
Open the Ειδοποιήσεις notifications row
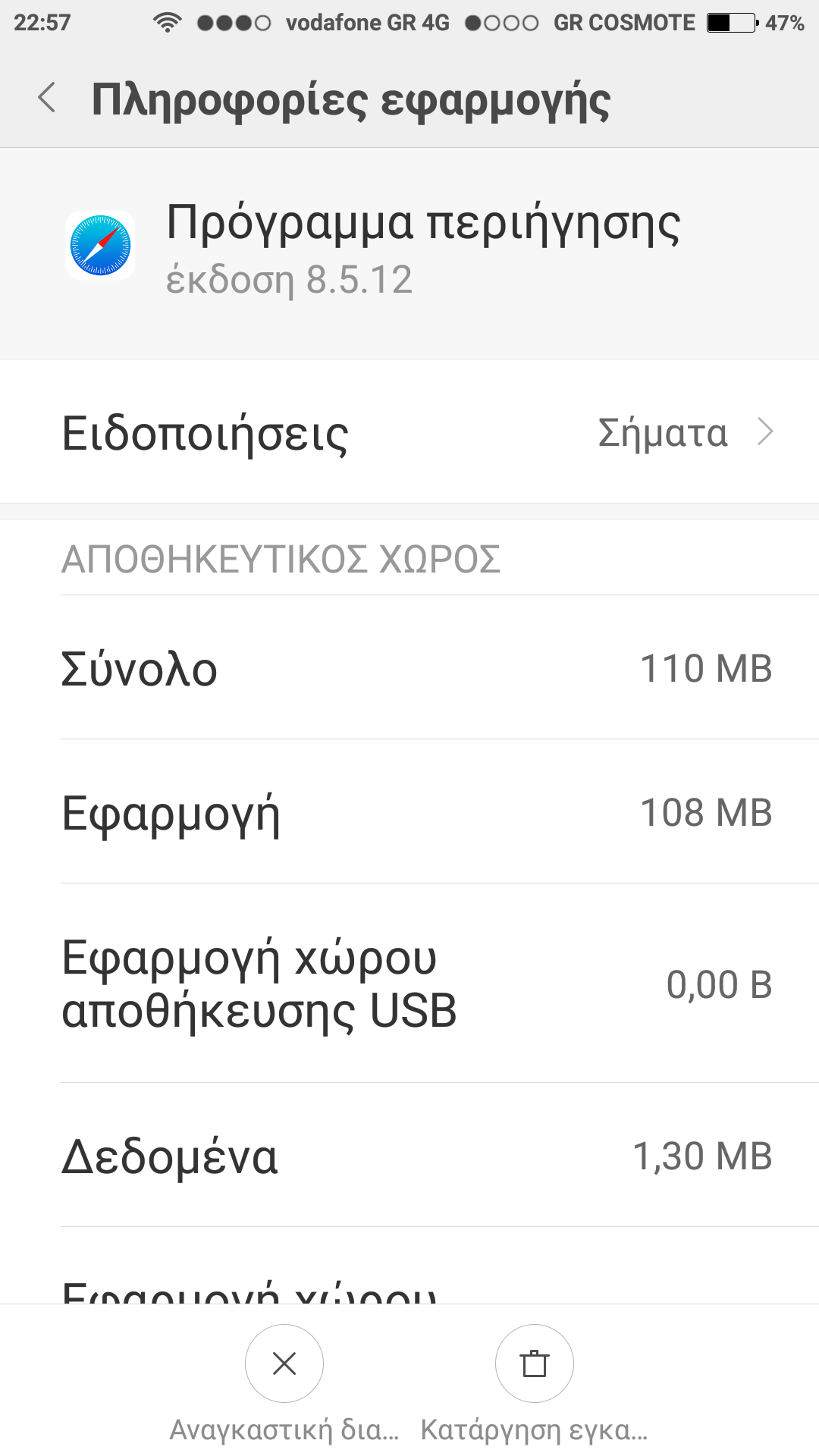[409, 432]
